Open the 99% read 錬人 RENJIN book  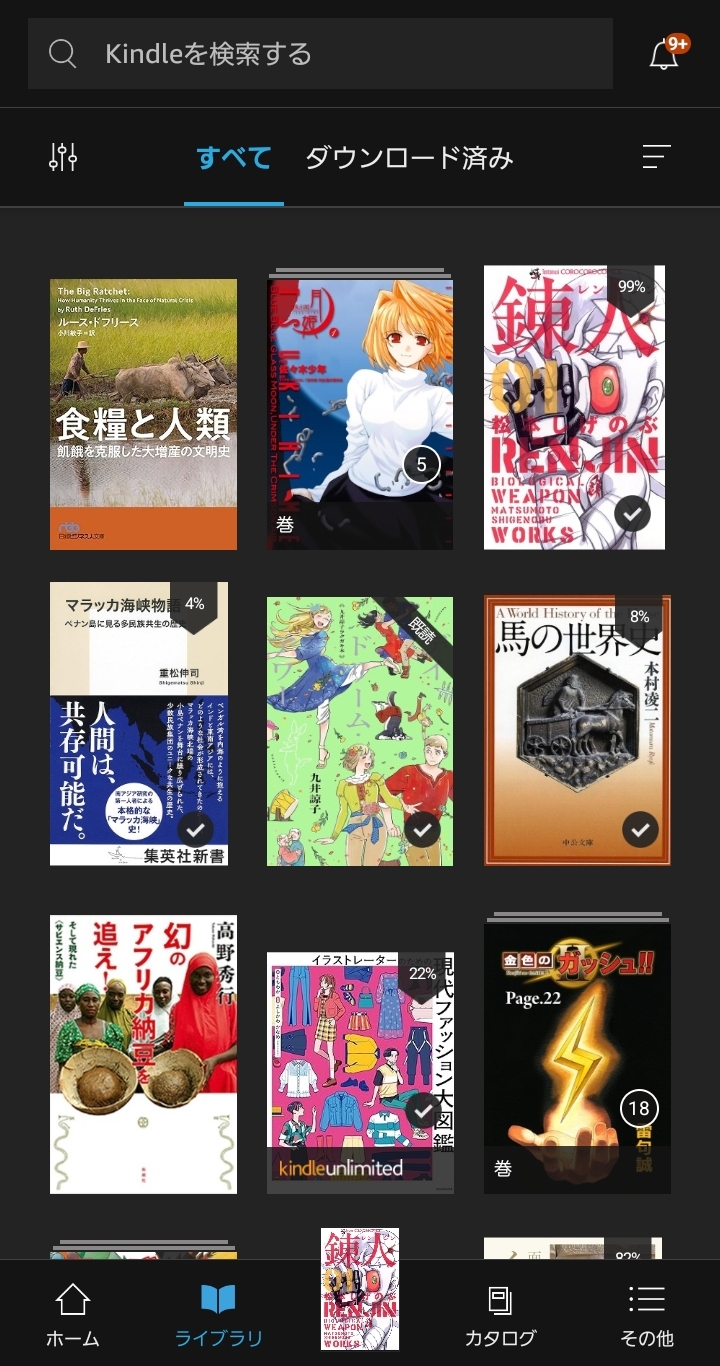point(575,408)
